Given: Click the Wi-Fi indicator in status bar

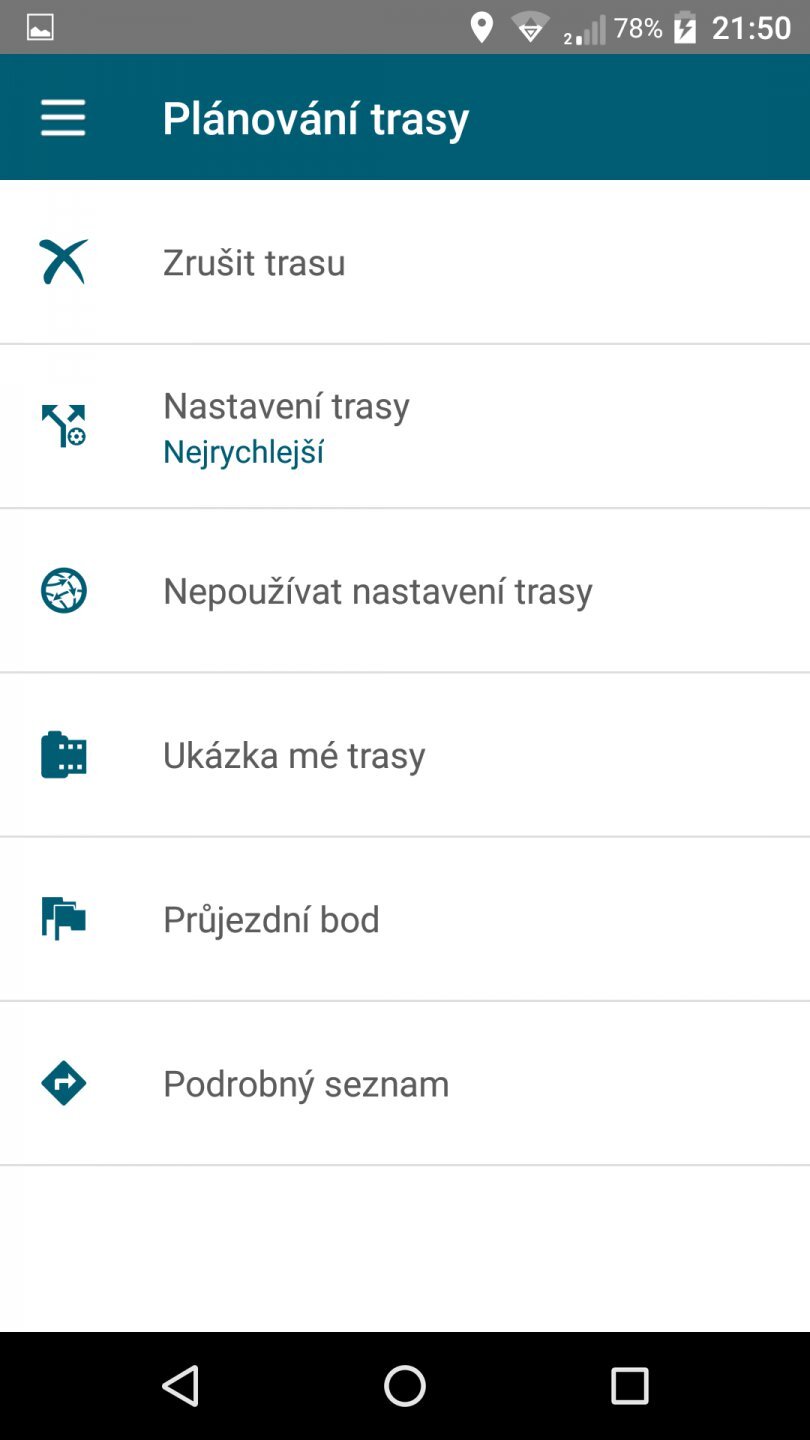Looking at the screenshot, I should (x=531, y=27).
